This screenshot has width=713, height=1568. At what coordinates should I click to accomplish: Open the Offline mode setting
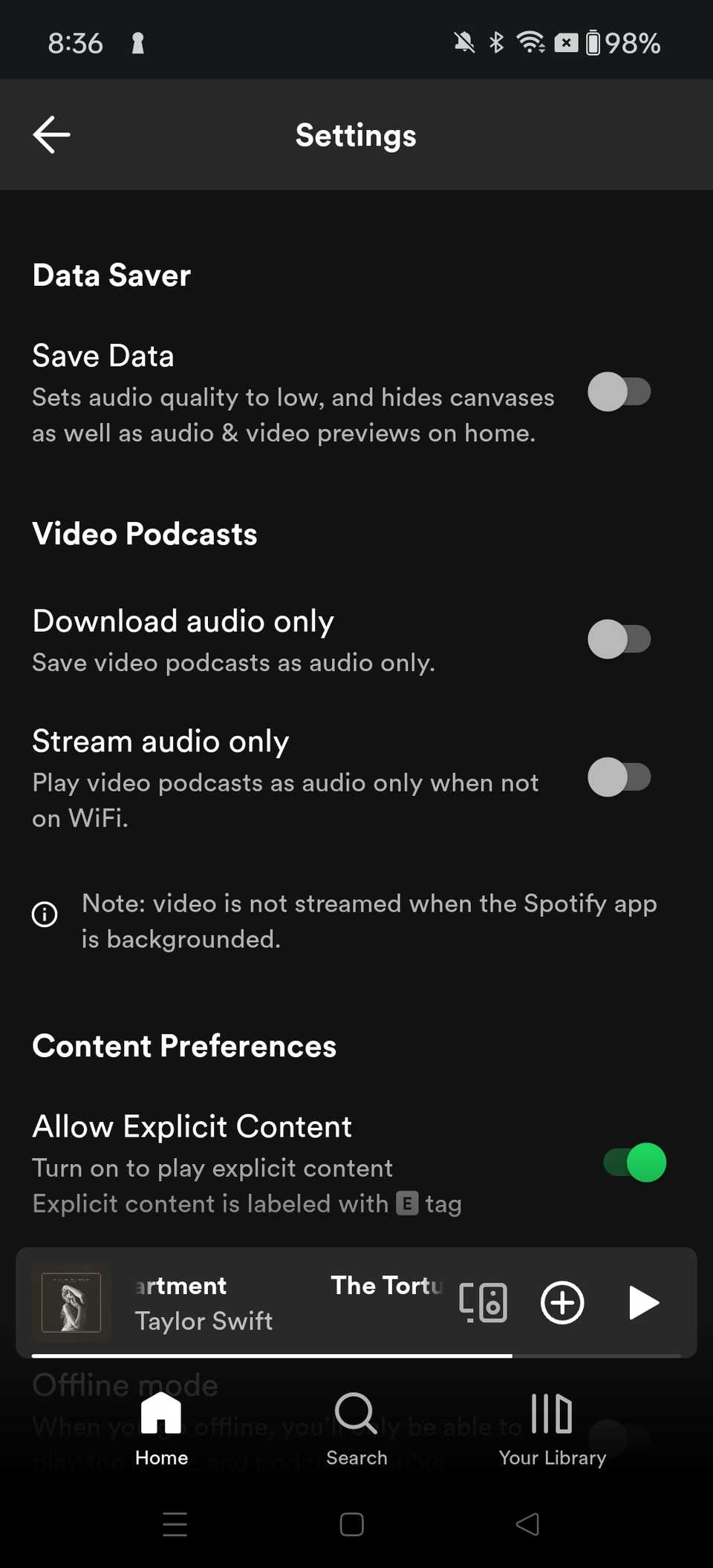tap(124, 1382)
